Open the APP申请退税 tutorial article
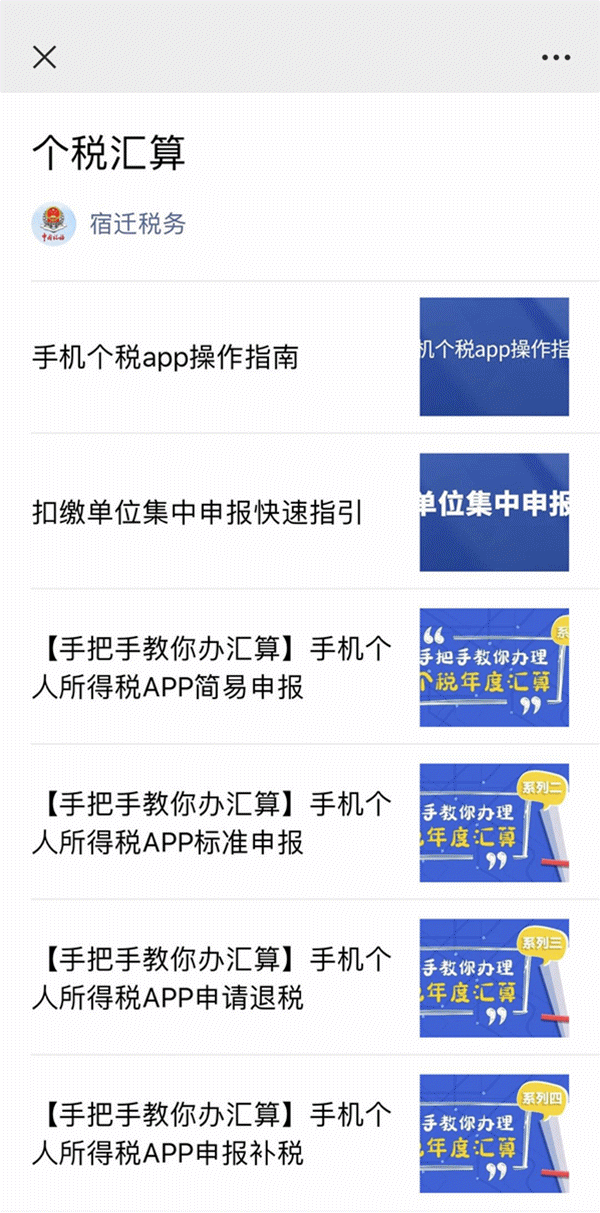The height and width of the screenshot is (1213, 600). (x=300, y=977)
